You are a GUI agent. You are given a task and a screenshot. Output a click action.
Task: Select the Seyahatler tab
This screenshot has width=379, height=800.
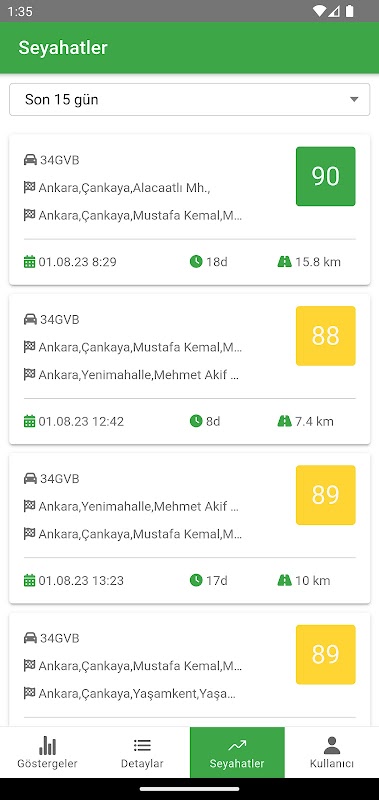237,753
